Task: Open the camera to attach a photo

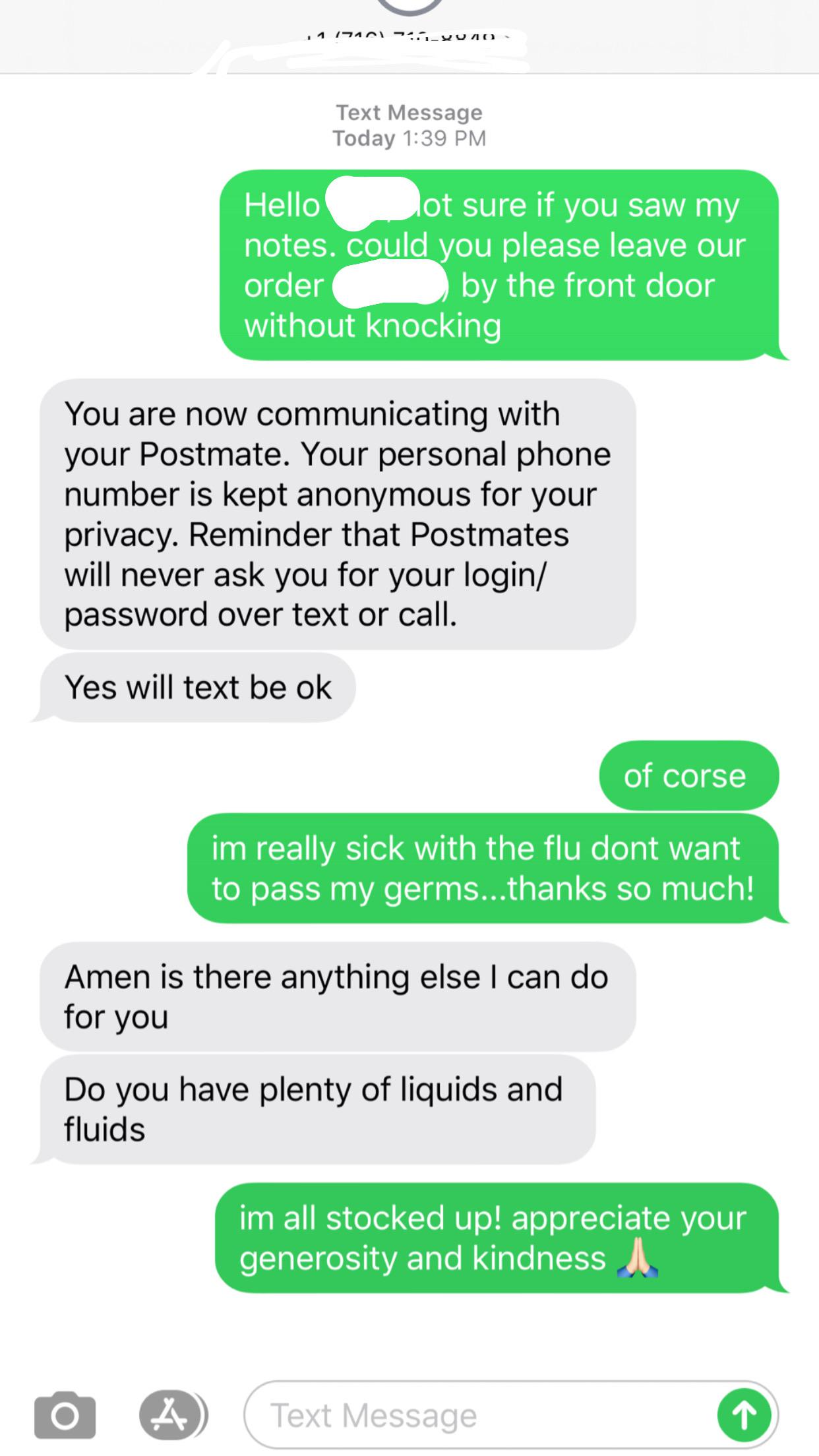Action: point(65,1414)
